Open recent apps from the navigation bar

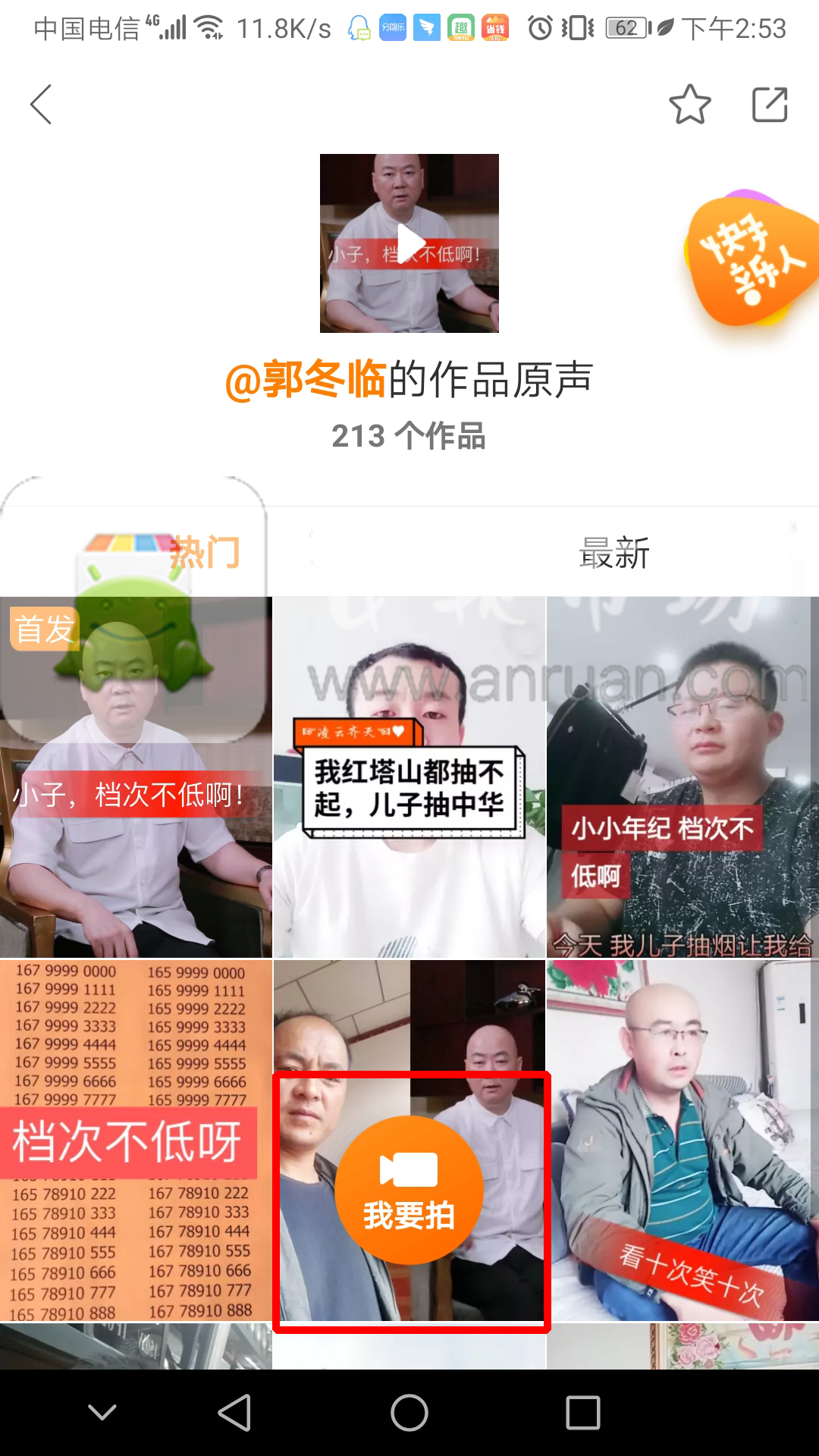click(583, 1413)
